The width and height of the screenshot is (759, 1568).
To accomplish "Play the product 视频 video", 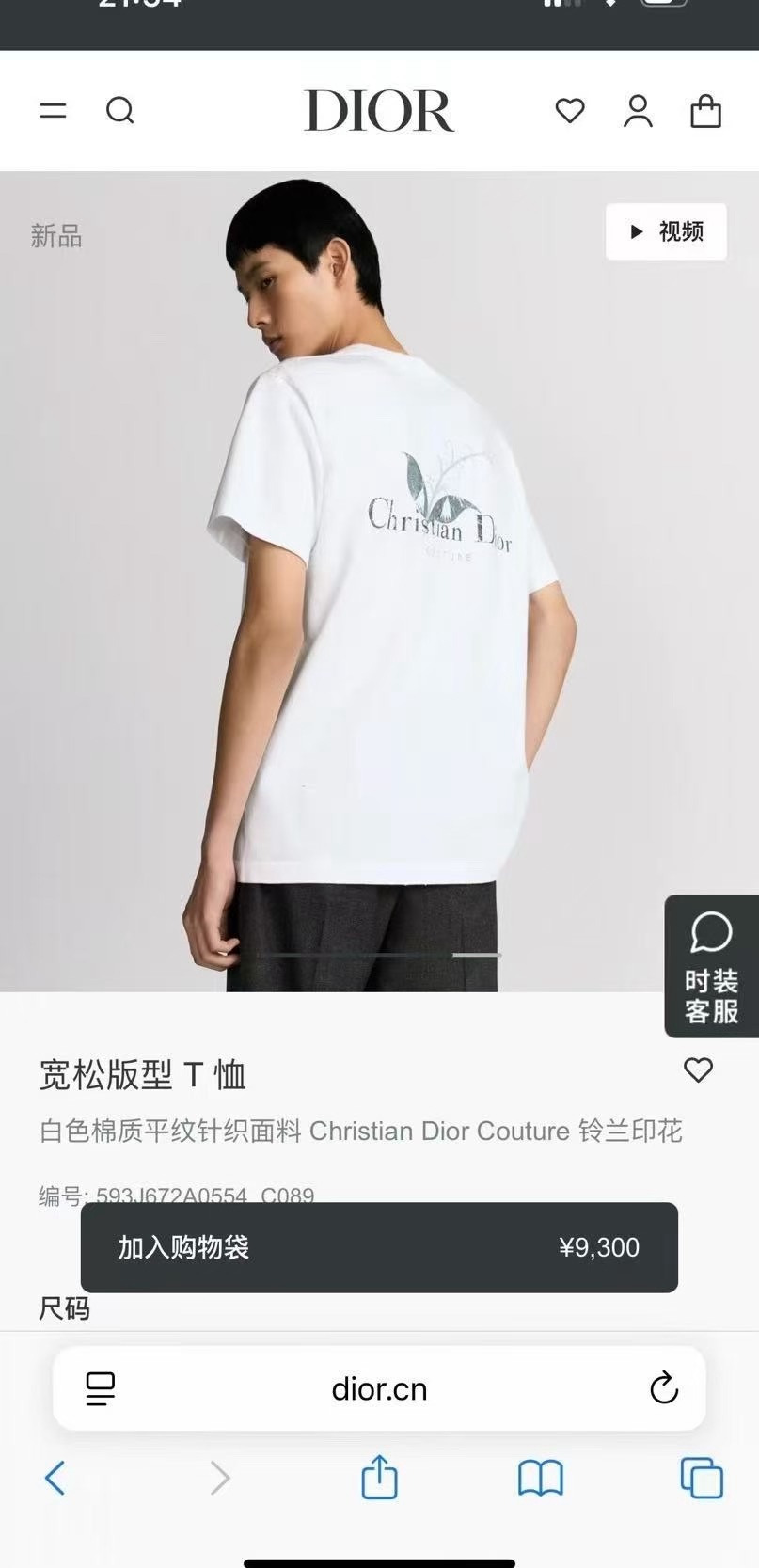I will 666,231.
